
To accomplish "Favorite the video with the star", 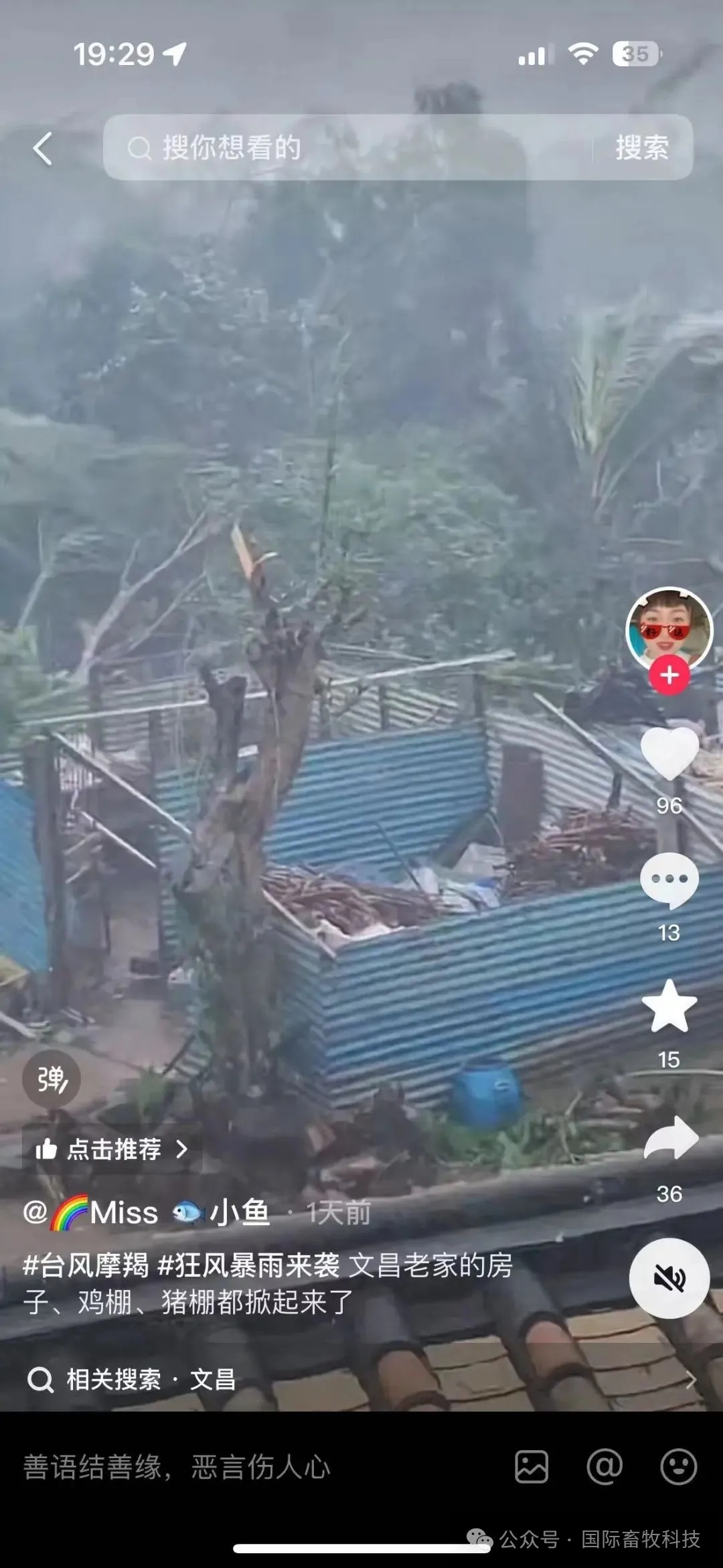I will click(669, 1007).
